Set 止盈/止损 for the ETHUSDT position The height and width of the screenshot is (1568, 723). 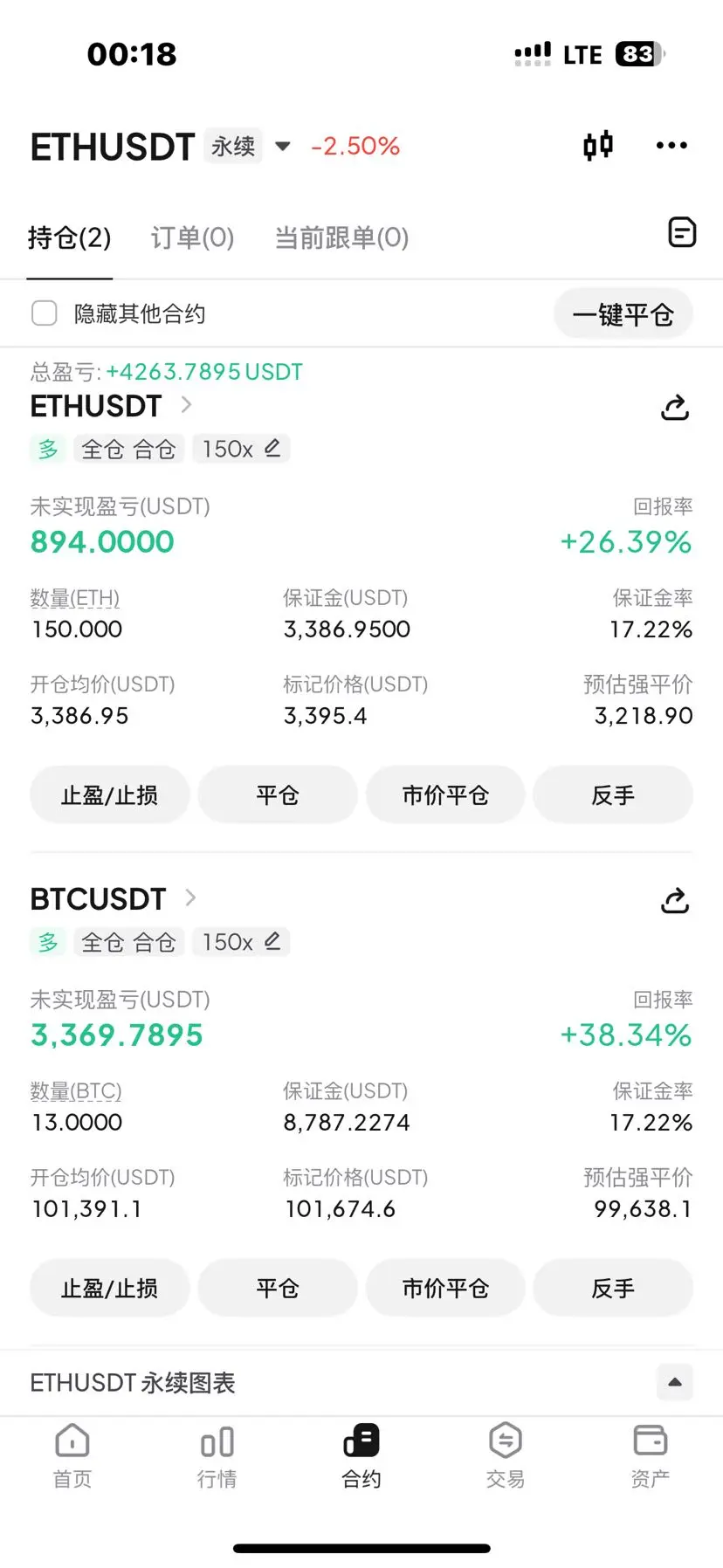click(x=109, y=795)
